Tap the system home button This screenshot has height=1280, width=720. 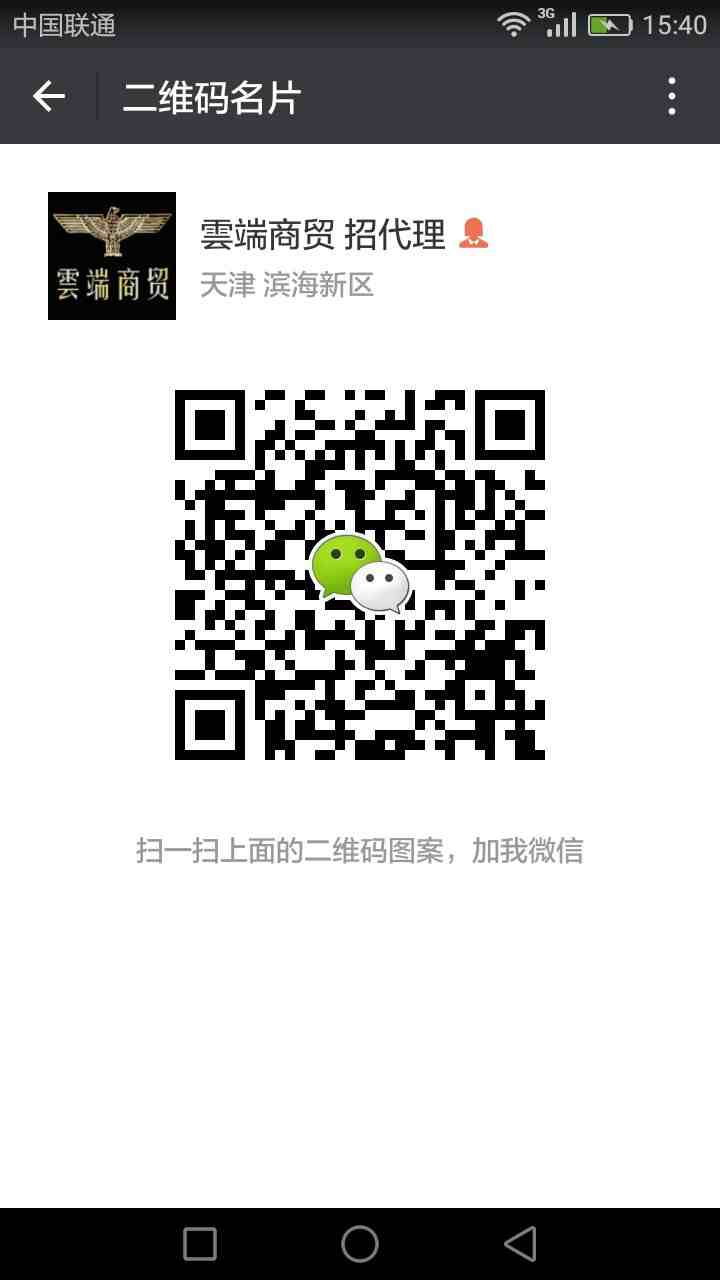pos(360,1244)
